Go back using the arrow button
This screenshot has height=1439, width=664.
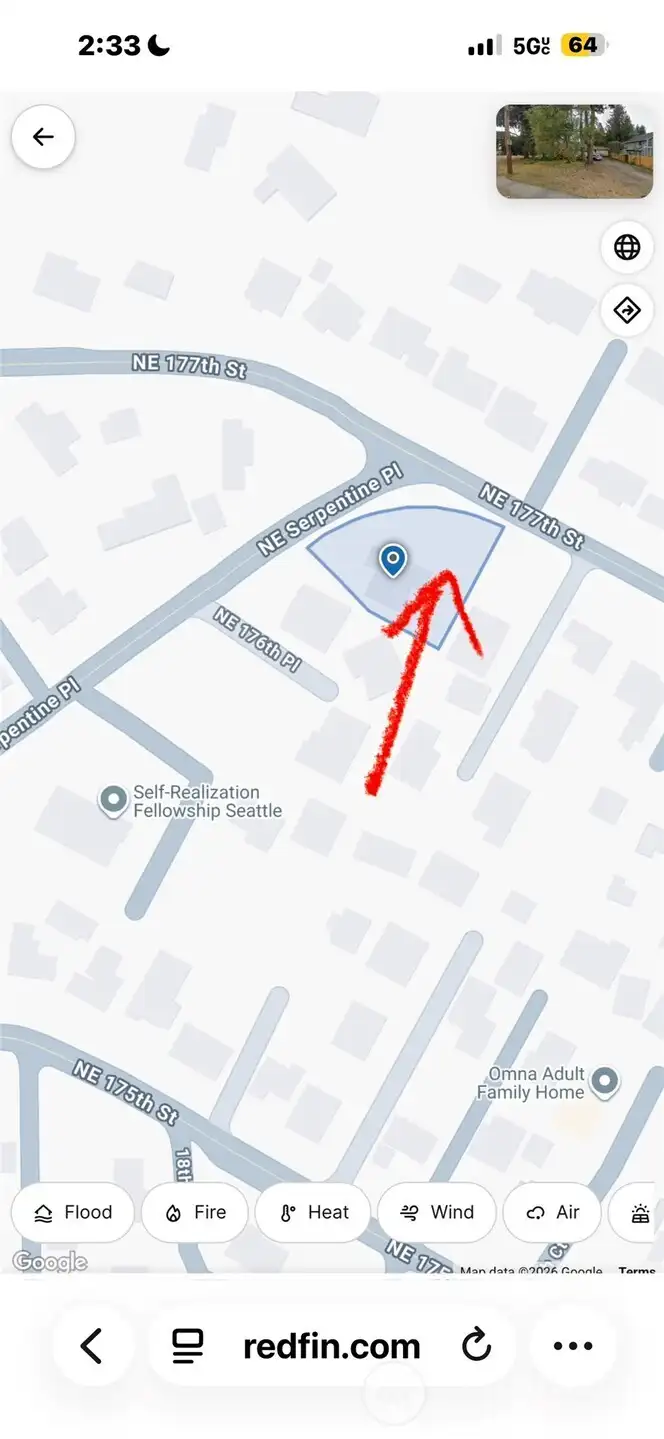coord(43,137)
